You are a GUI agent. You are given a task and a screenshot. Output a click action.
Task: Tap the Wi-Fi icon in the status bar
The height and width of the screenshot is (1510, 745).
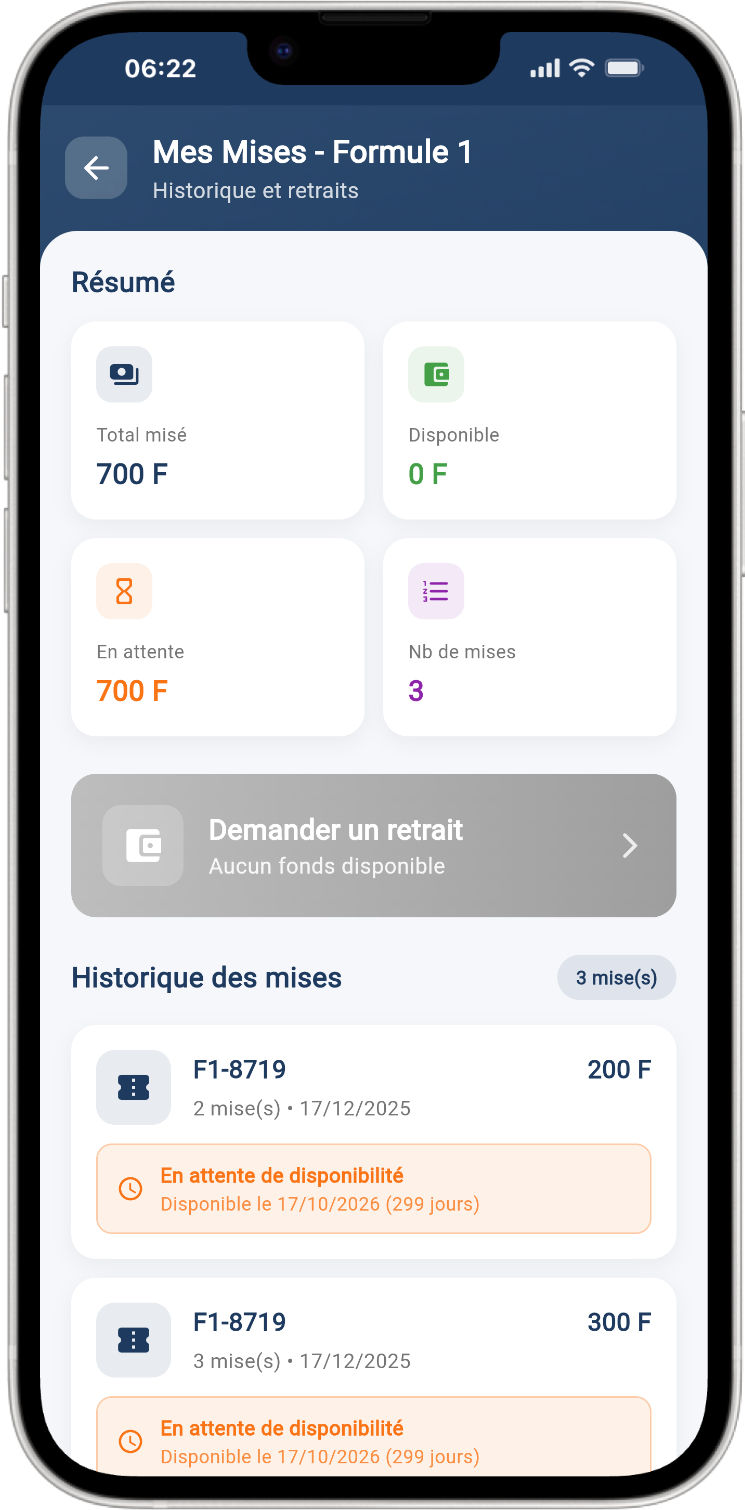(x=580, y=68)
